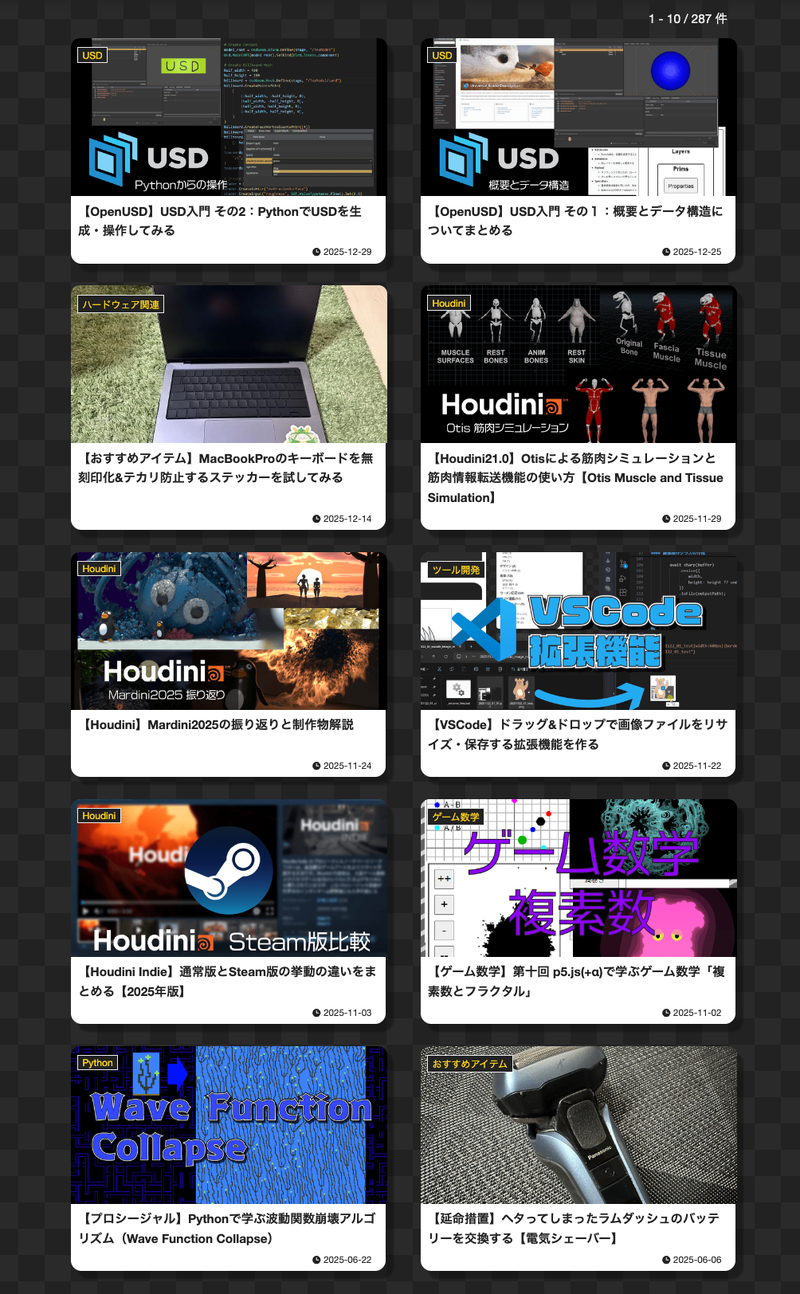Open the ゲーム数学 複素数とフラクタル article
The width and height of the screenshot is (800, 1294).
[578, 979]
